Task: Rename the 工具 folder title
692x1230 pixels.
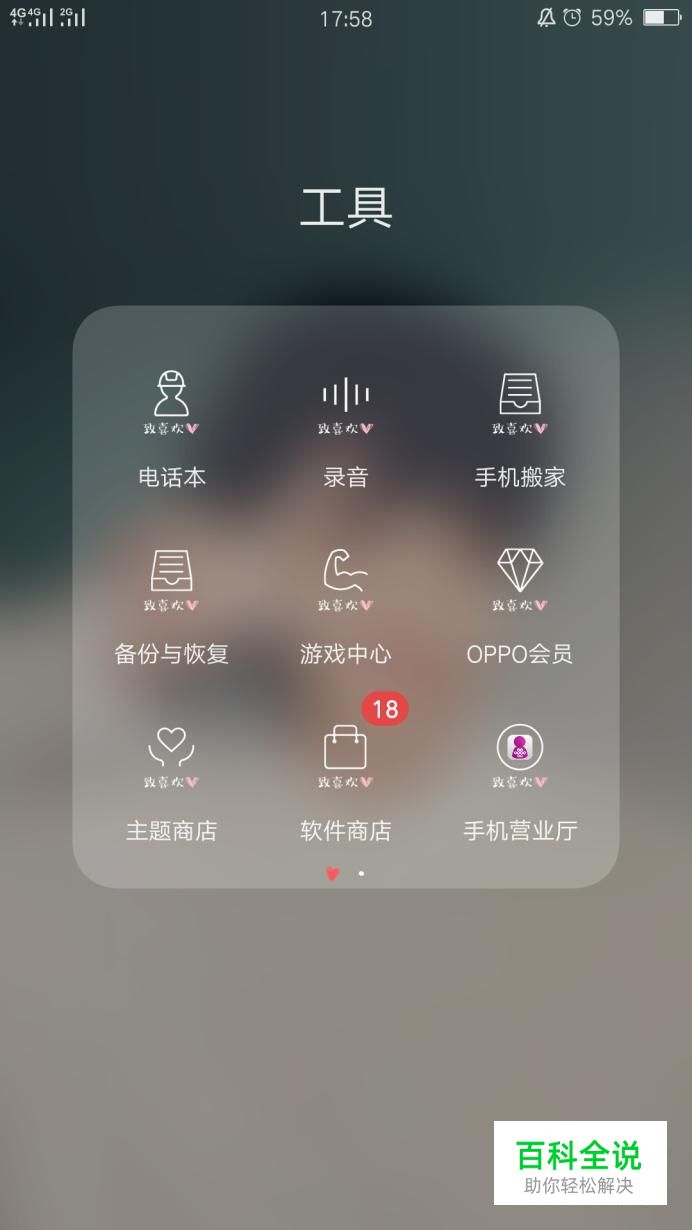Action: (346, 207)
